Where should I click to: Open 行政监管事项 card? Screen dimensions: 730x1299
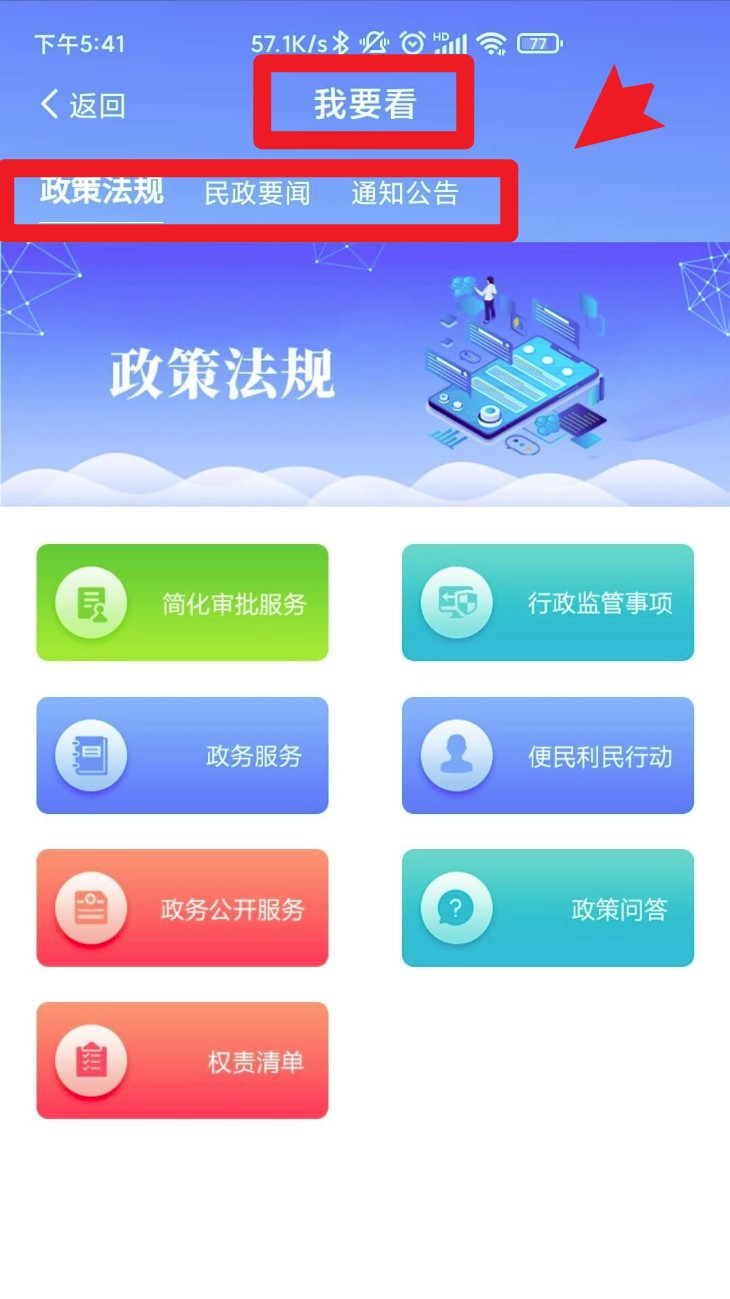tap(547, 603)
